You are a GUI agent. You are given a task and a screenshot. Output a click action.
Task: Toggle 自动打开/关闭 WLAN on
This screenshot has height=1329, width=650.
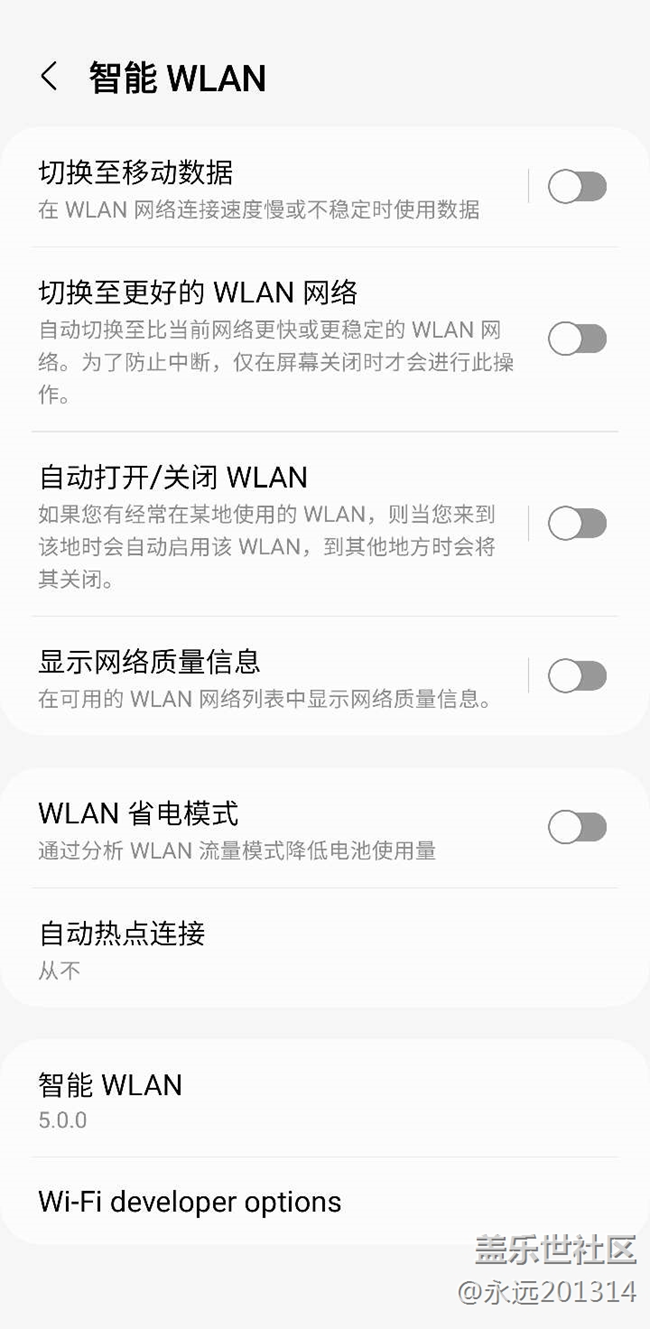point(577,523)
